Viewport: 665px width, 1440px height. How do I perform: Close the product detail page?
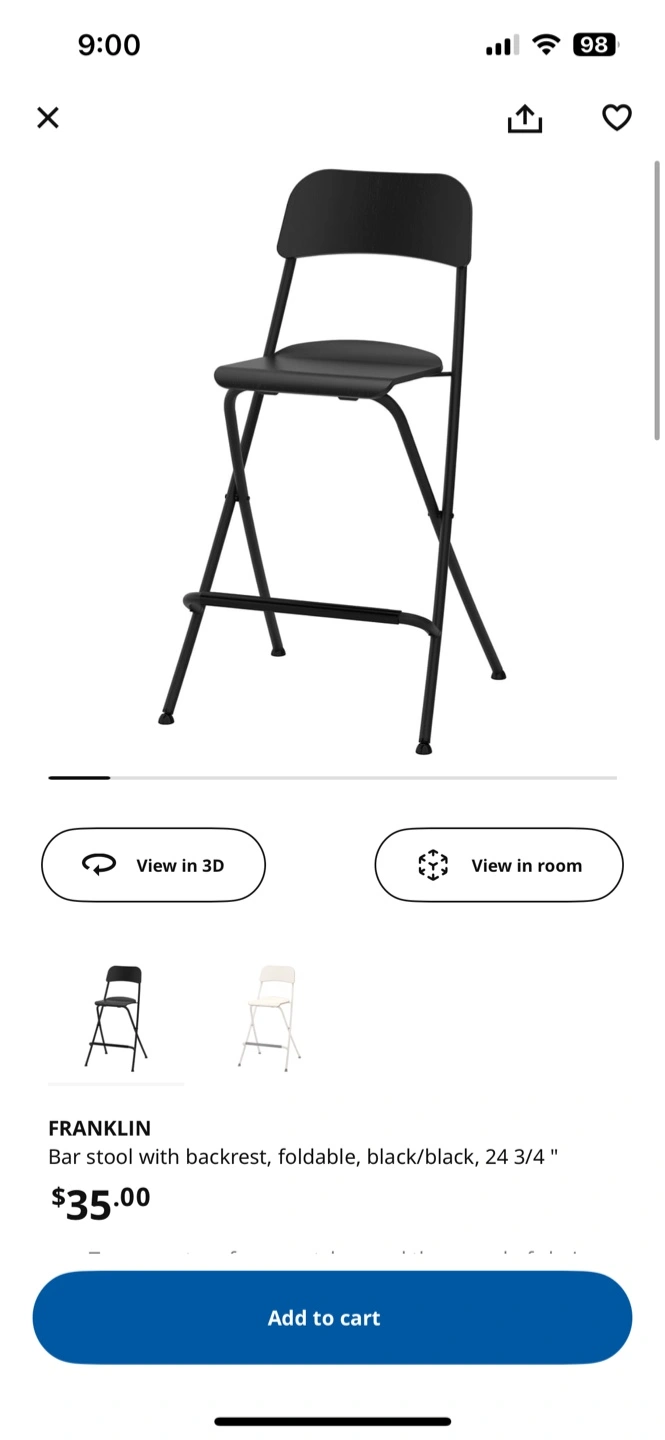pyautogui.click(x=48, y=118)
